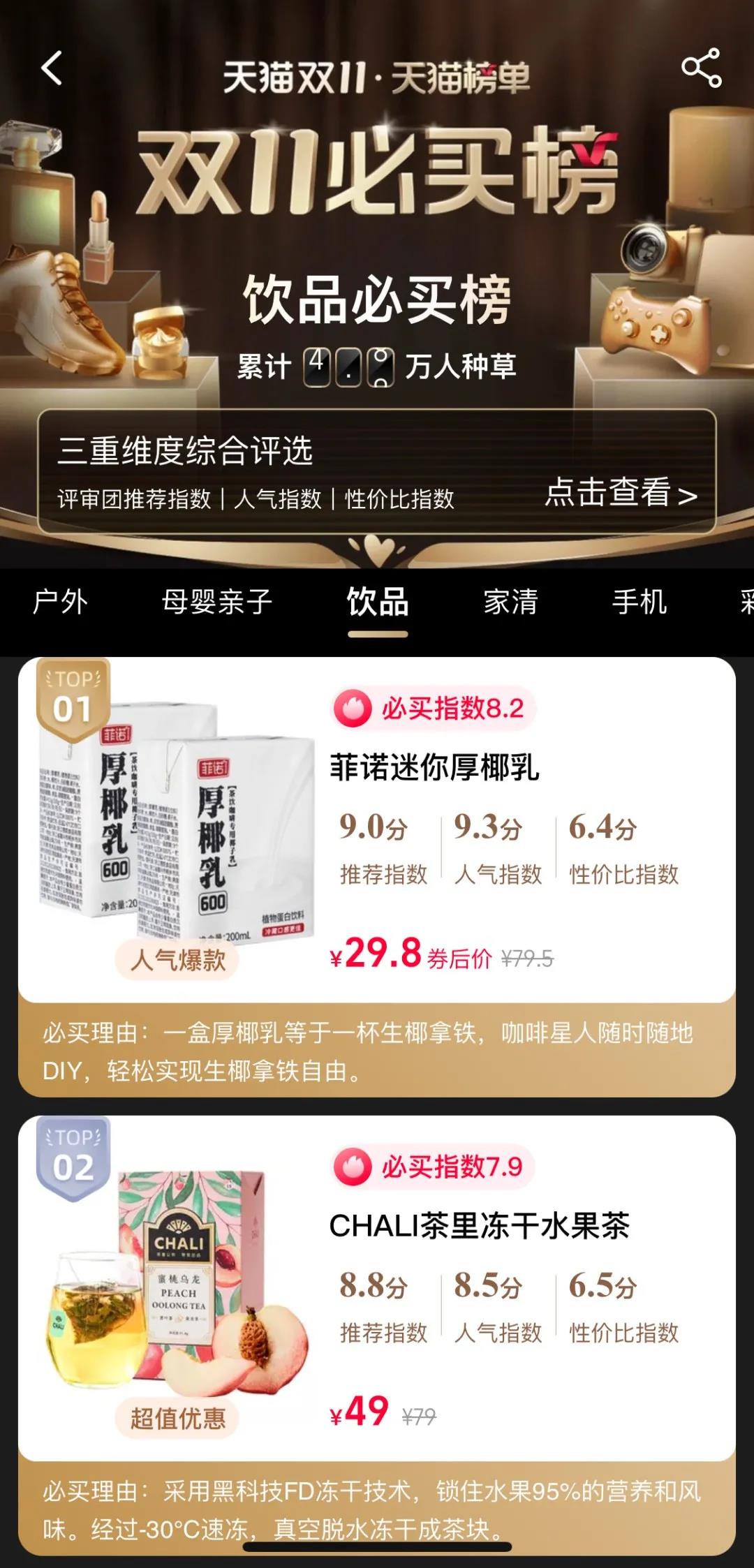This screenshot has width=754, height=1568.
Task: Select the 饮品 tab
Action: tap(378, 602)
